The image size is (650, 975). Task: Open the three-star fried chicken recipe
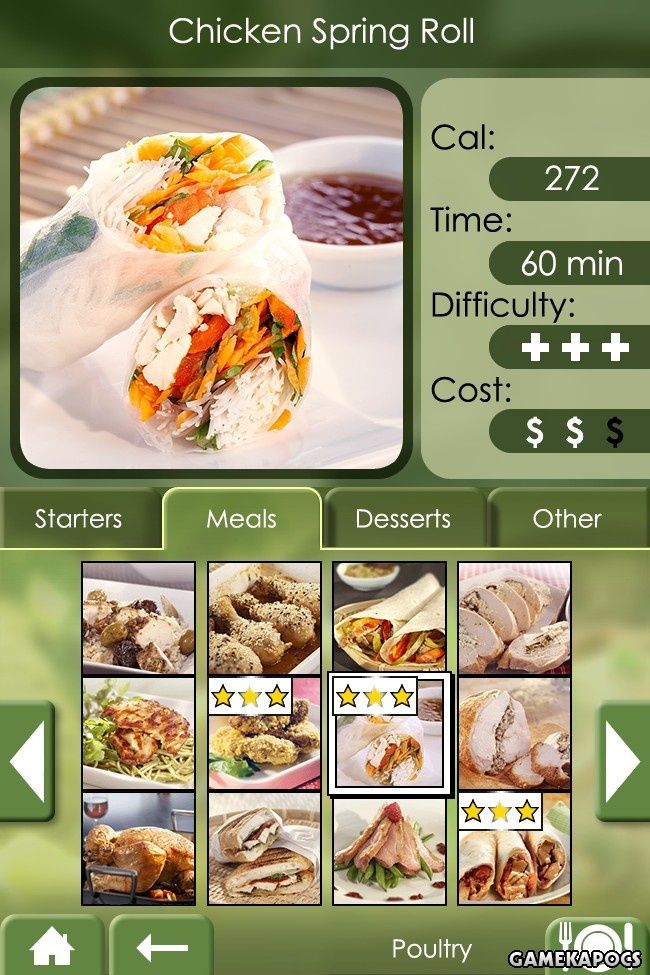tap(264, 733)
